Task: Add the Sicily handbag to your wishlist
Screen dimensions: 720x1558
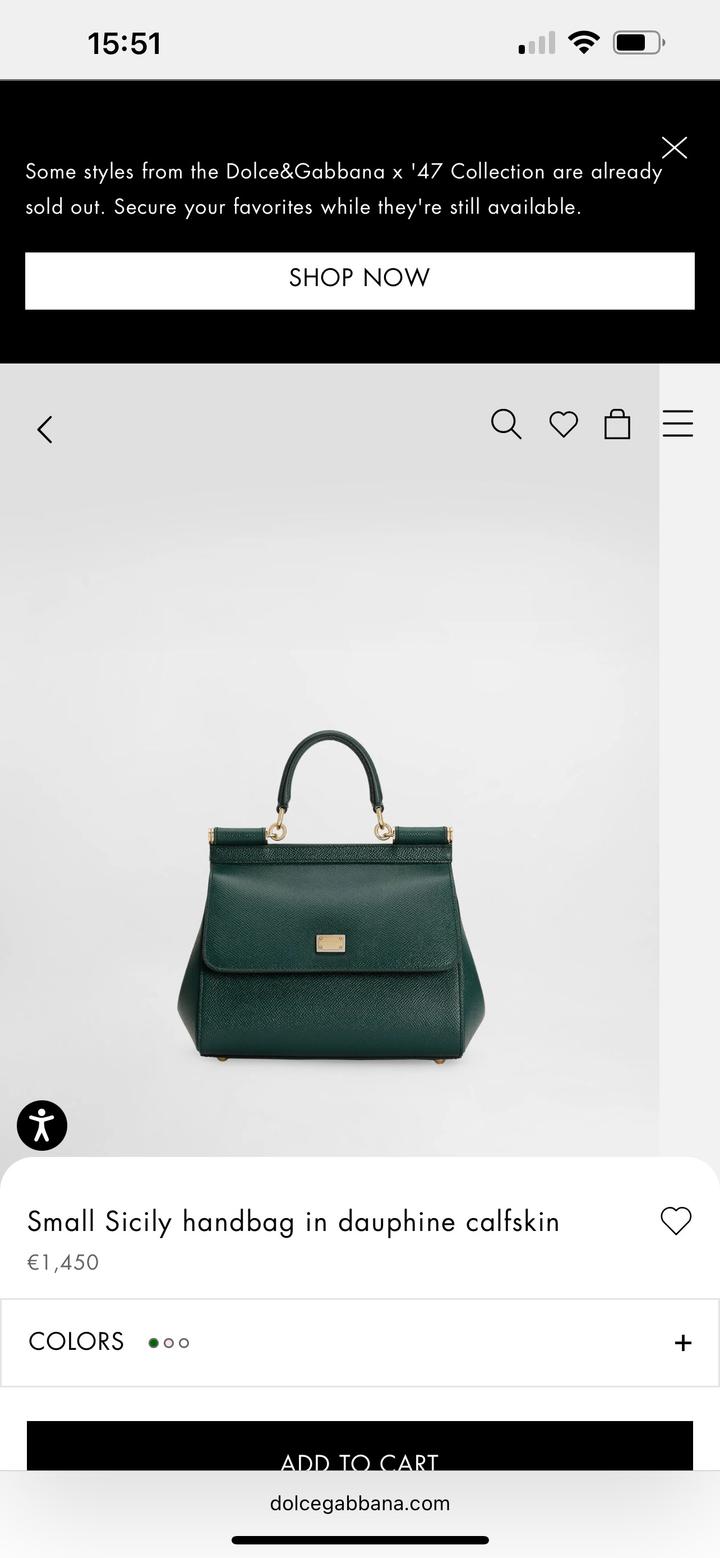Action: pos(676,1221)
